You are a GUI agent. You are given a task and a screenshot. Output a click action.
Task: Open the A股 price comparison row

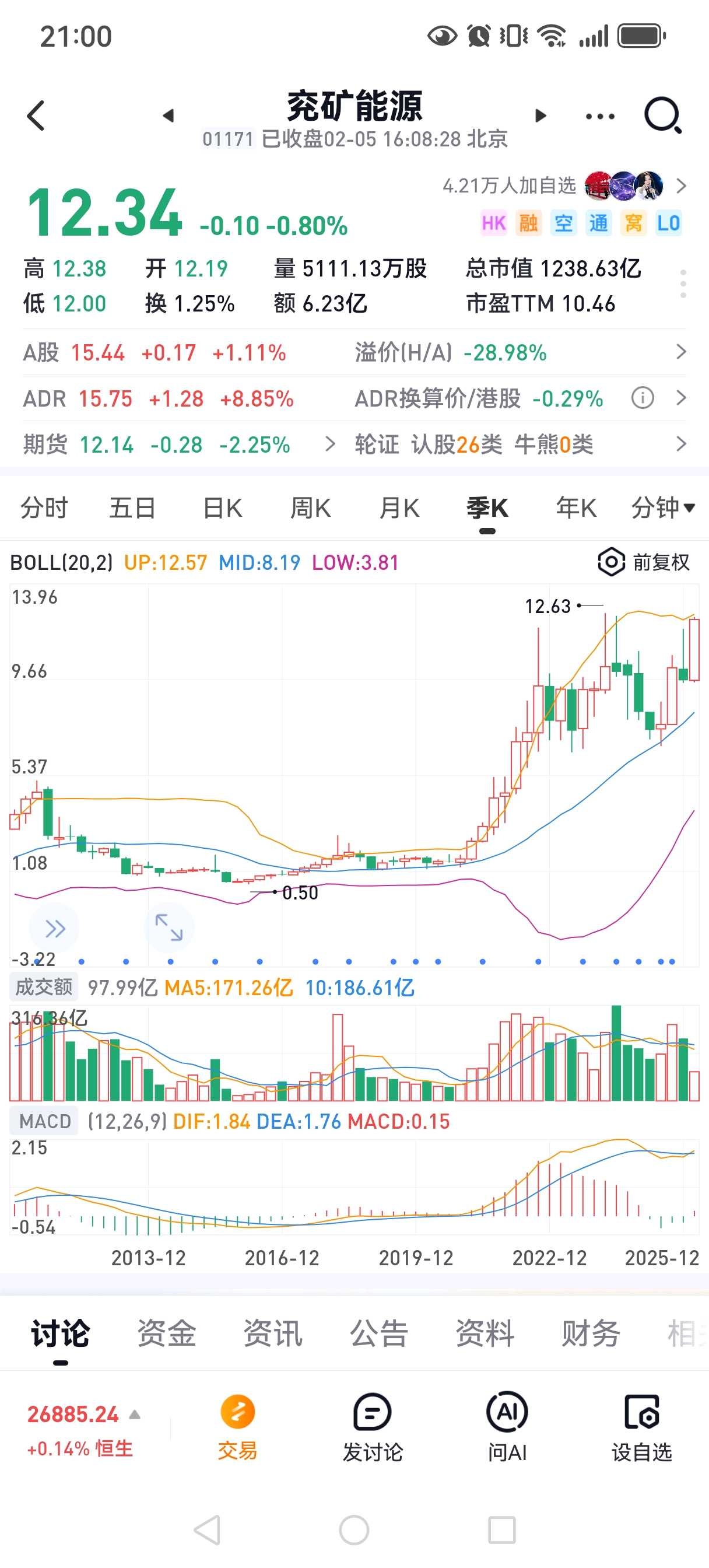[x=182, y=352]
